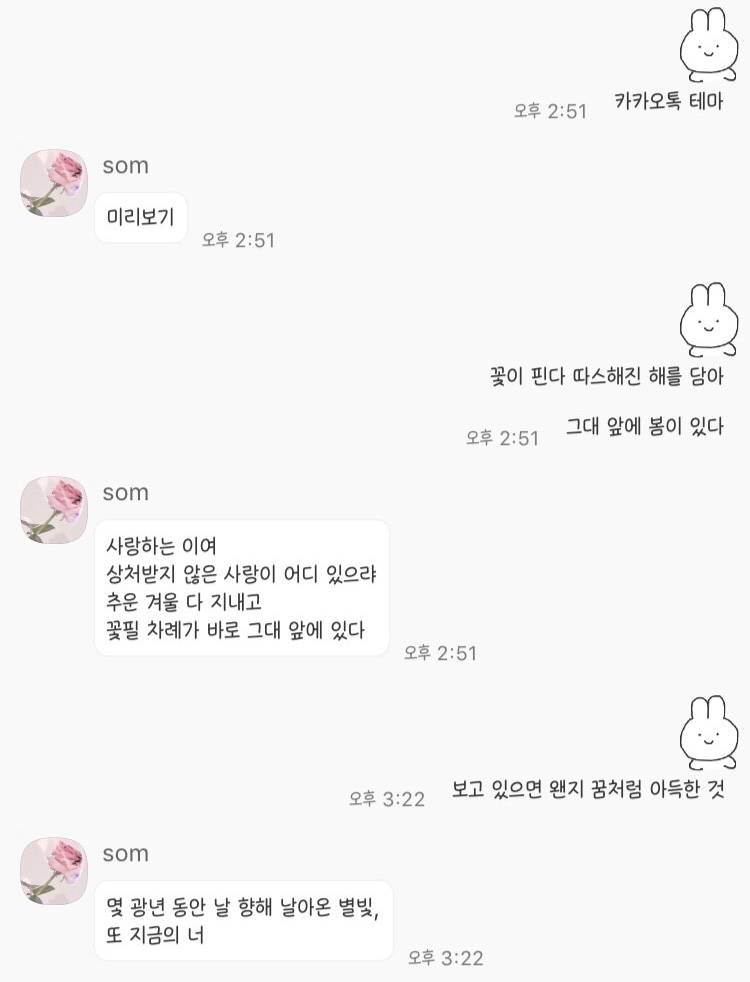Click the 오후 3:22 timestamp at the bottom
Viewport: 750px width, 982px height.
pyautogui.click(x=448, y=958)
